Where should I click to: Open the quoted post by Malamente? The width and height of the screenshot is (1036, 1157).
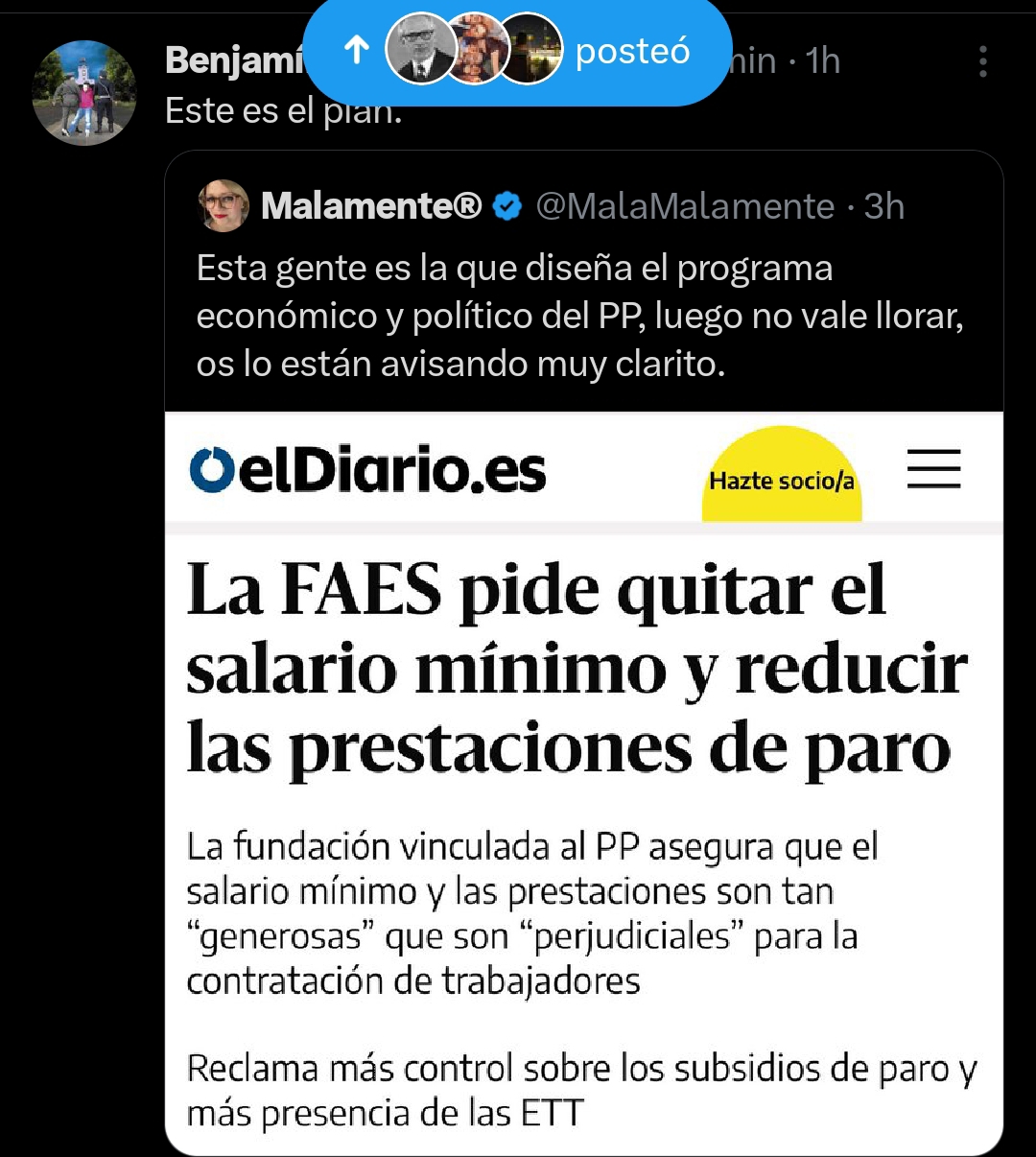pos(579,317)
